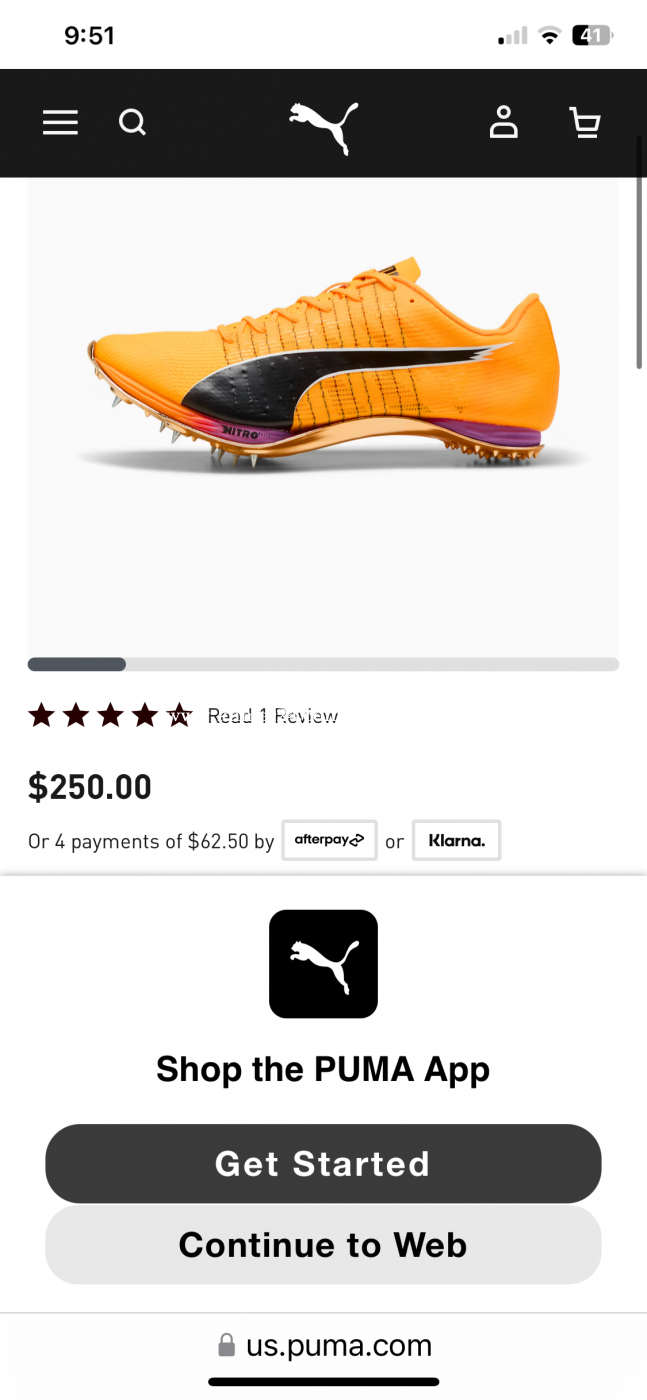This screenshot has height=1400, width=647.
Task: Read 1 Review link
Action: point(272,716)
